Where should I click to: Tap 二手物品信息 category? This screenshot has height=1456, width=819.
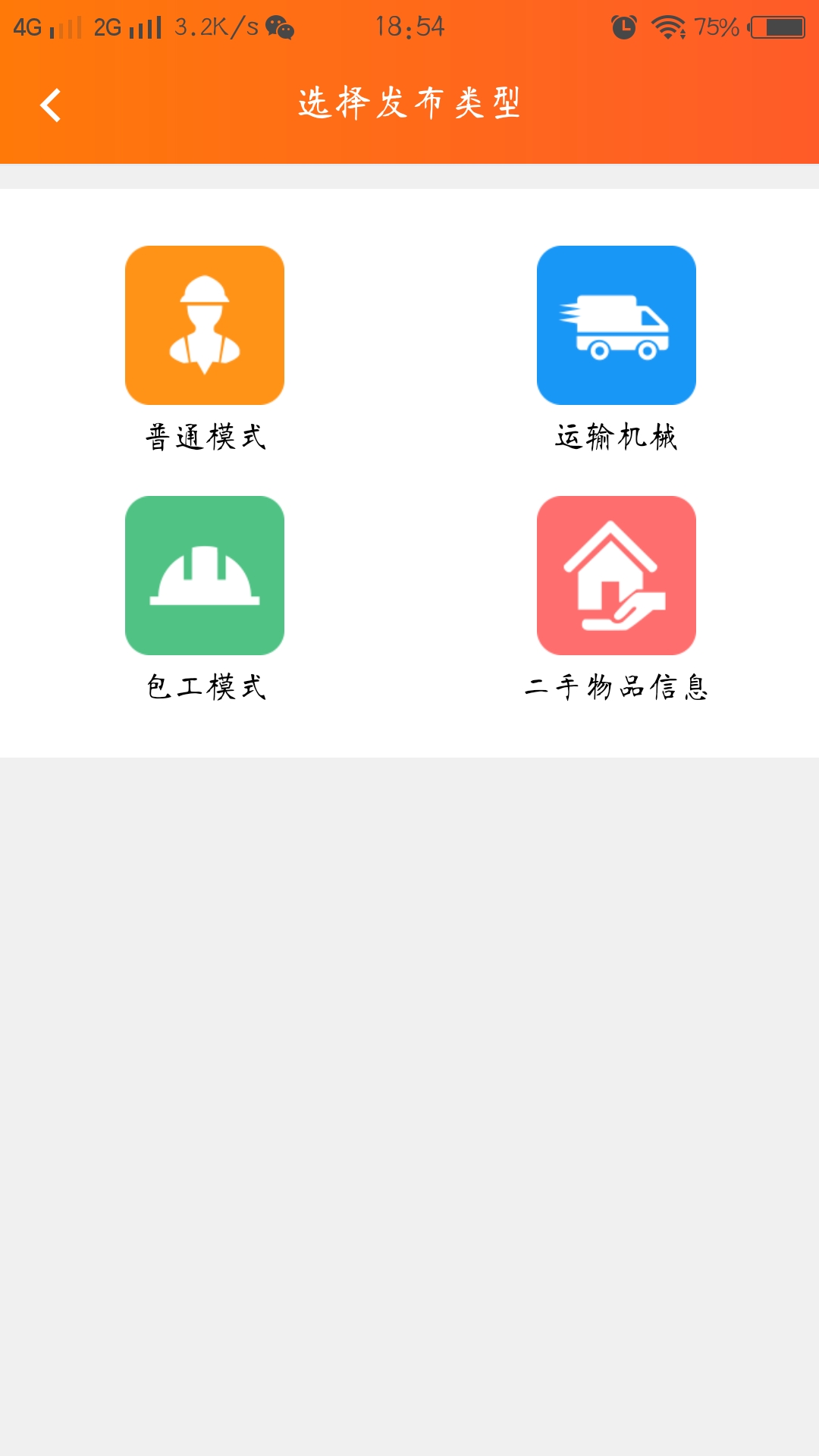point(616,576)
